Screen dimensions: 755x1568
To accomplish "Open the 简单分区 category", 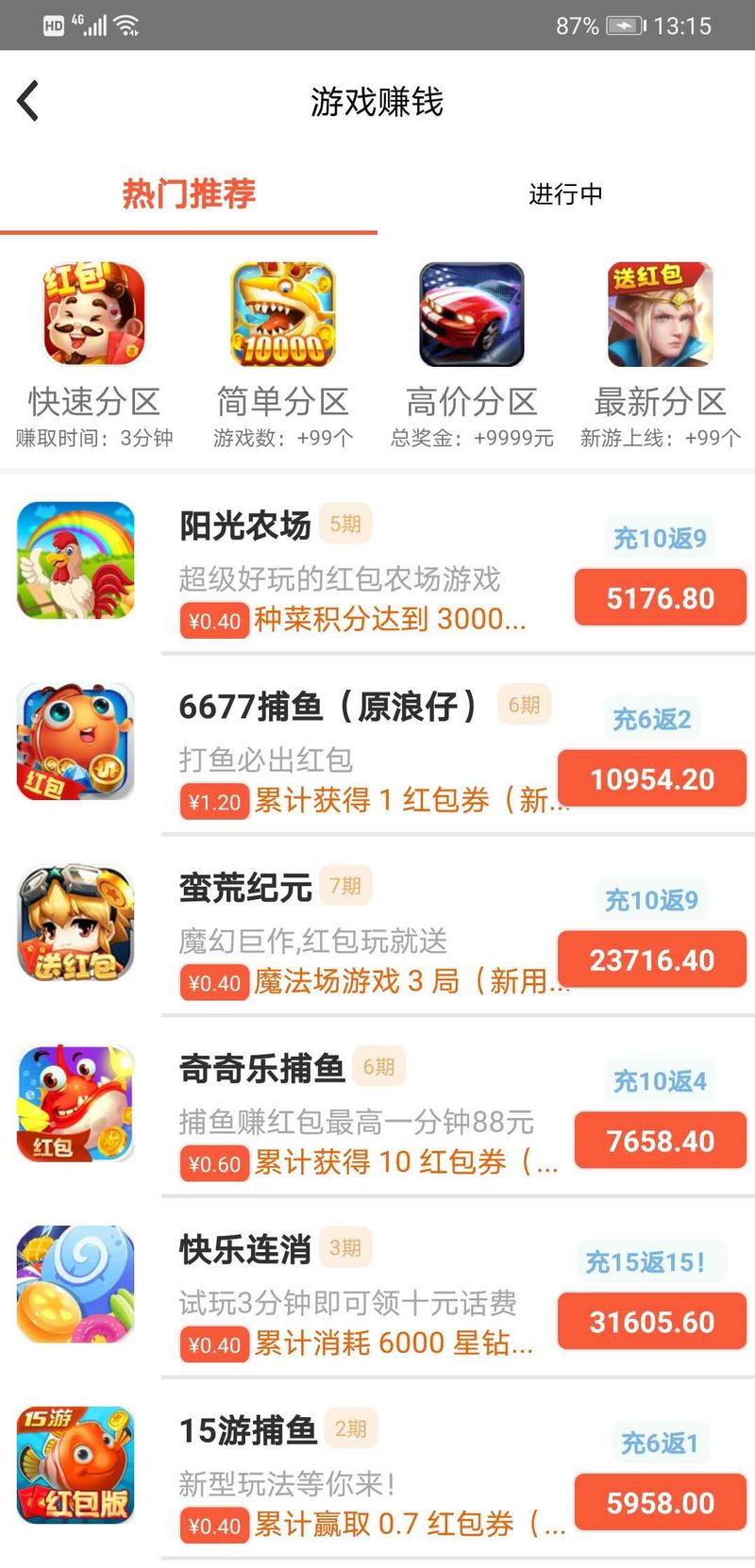I will pyautogui.click(x=283, y=354).
